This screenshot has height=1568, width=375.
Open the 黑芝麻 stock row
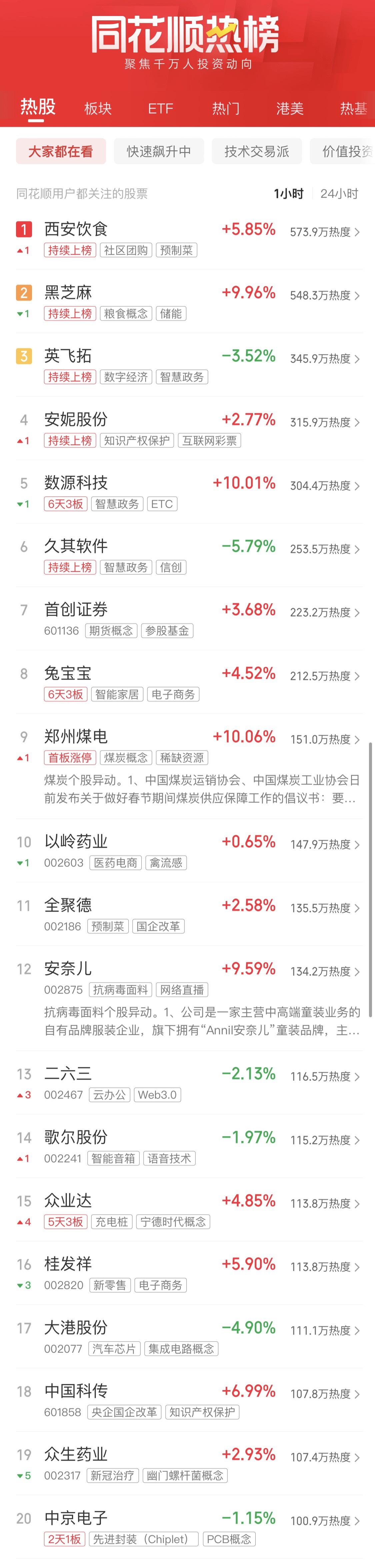[x=68, y=293]
